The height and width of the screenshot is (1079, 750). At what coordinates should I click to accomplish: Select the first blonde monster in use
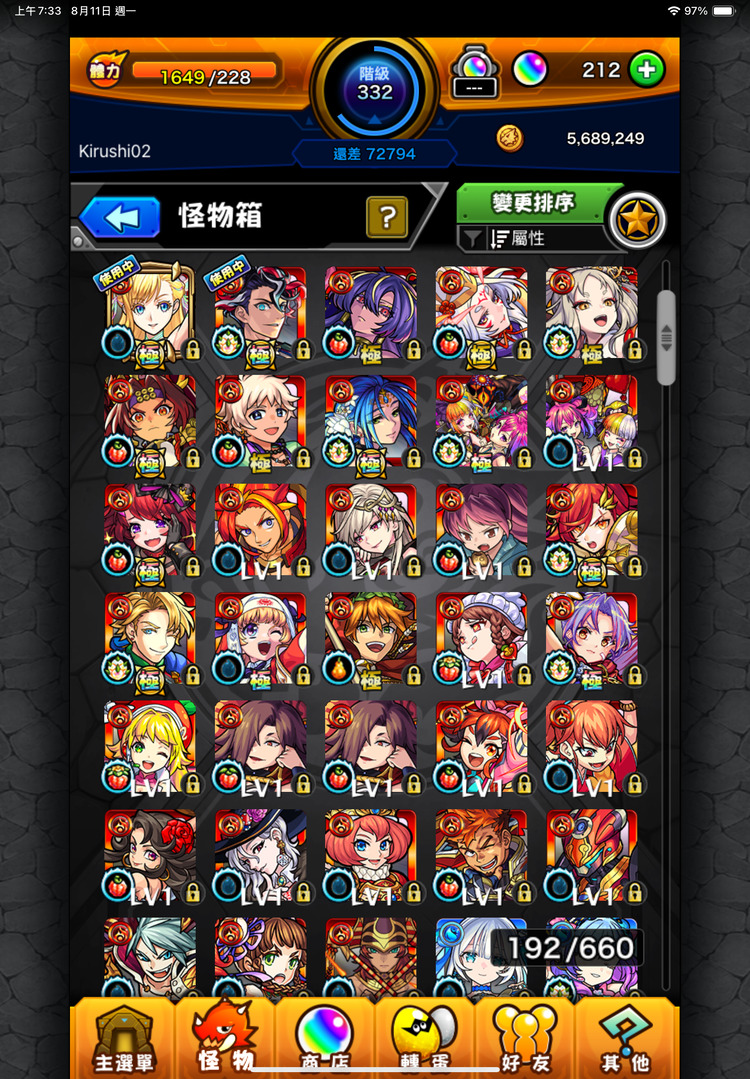[150, 312]
